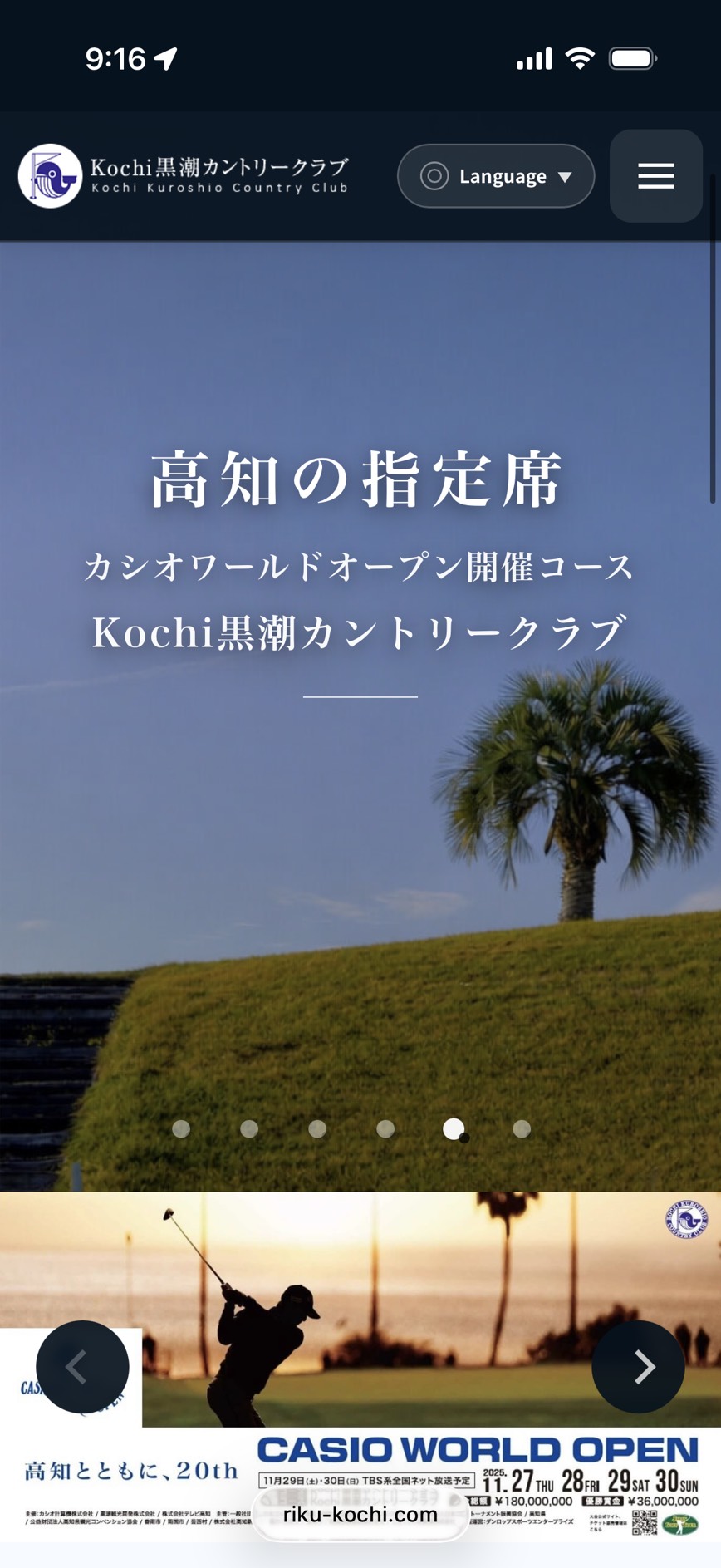The image size is (721, 1568).
Task: Jump to the first hero slide dot
Action: 181,1128
